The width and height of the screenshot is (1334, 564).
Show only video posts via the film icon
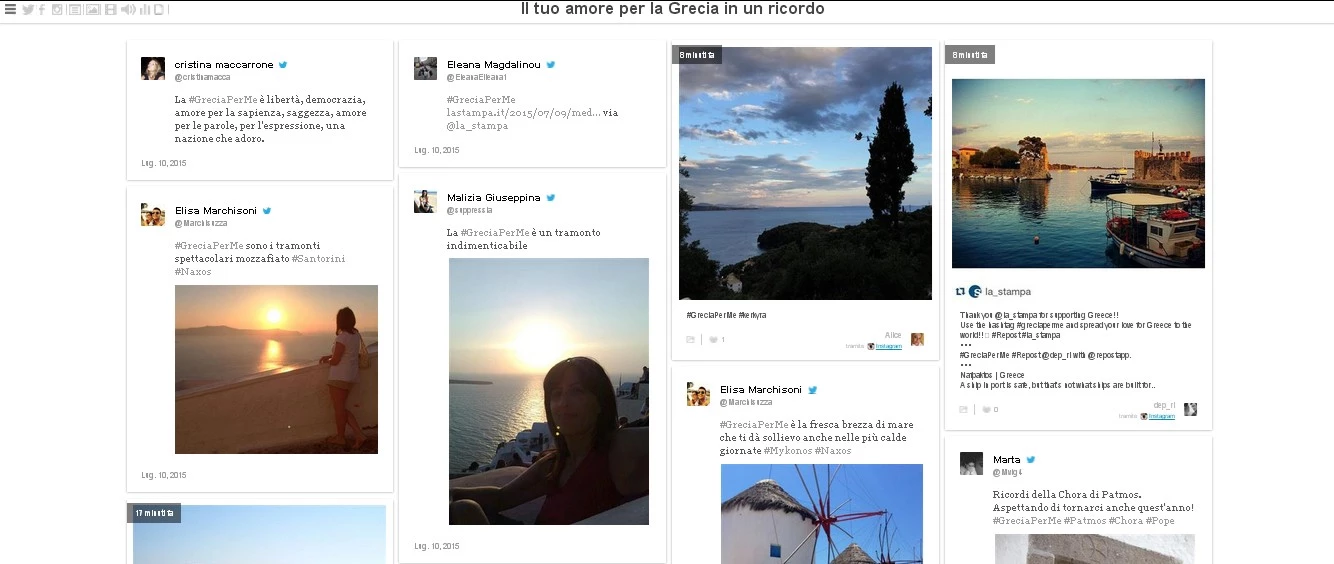click(110, 10)
